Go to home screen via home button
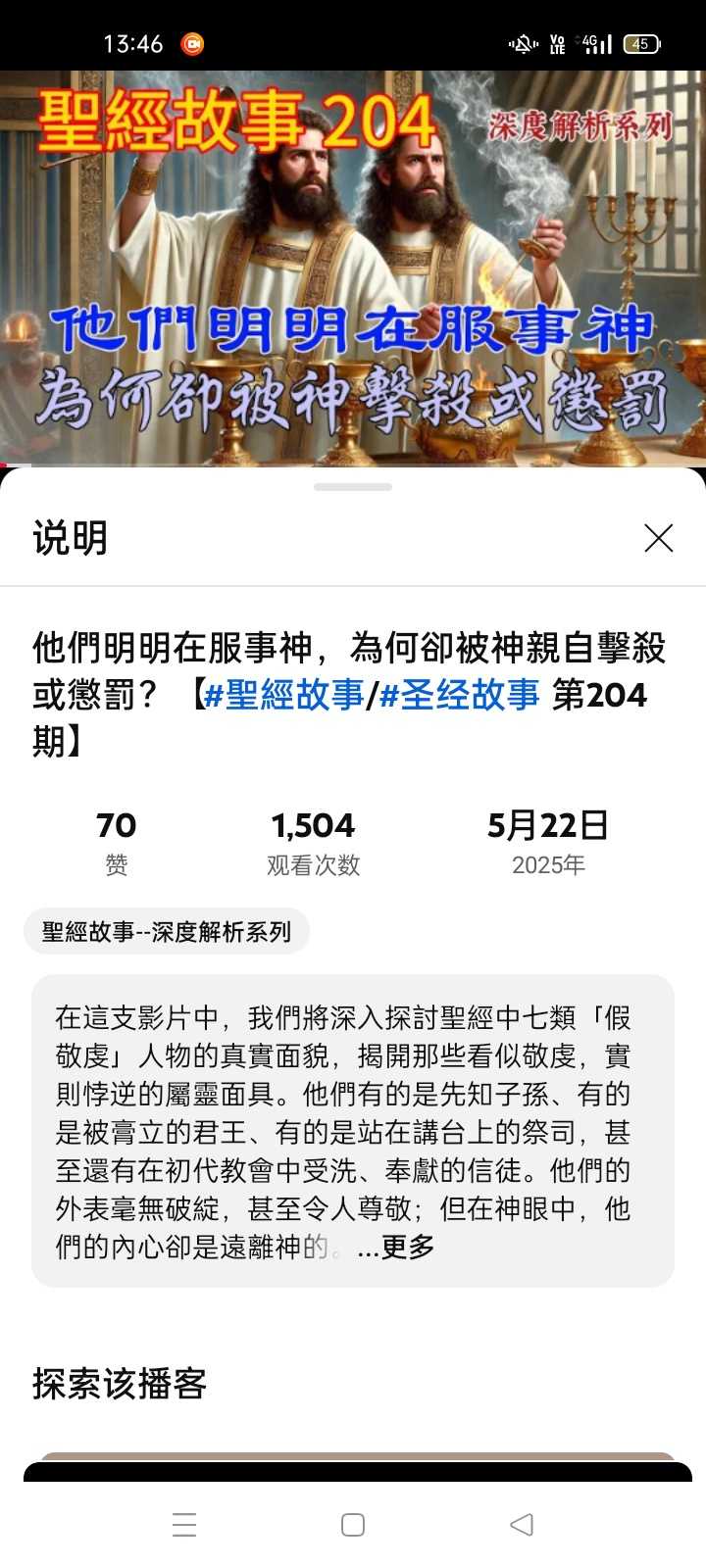Viewport: 706px width, 1568px height. [x=353, y=1524]
